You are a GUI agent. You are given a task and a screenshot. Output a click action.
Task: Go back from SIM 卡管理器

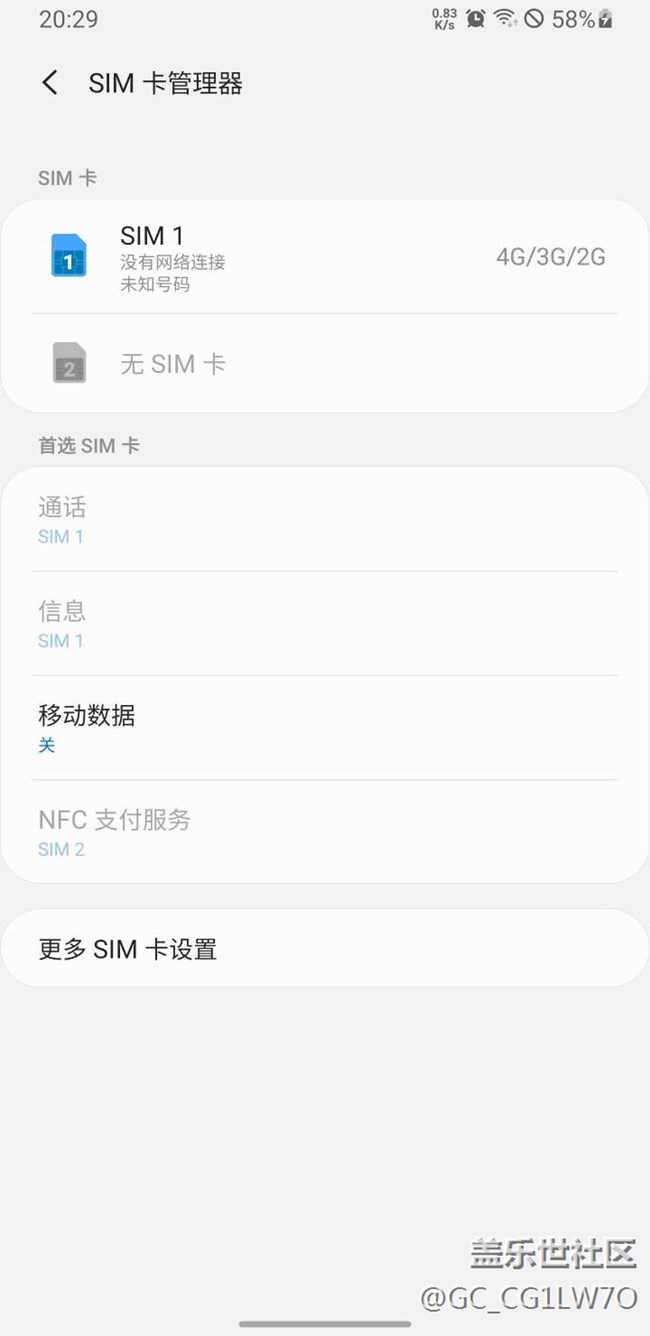coord(50,83)
